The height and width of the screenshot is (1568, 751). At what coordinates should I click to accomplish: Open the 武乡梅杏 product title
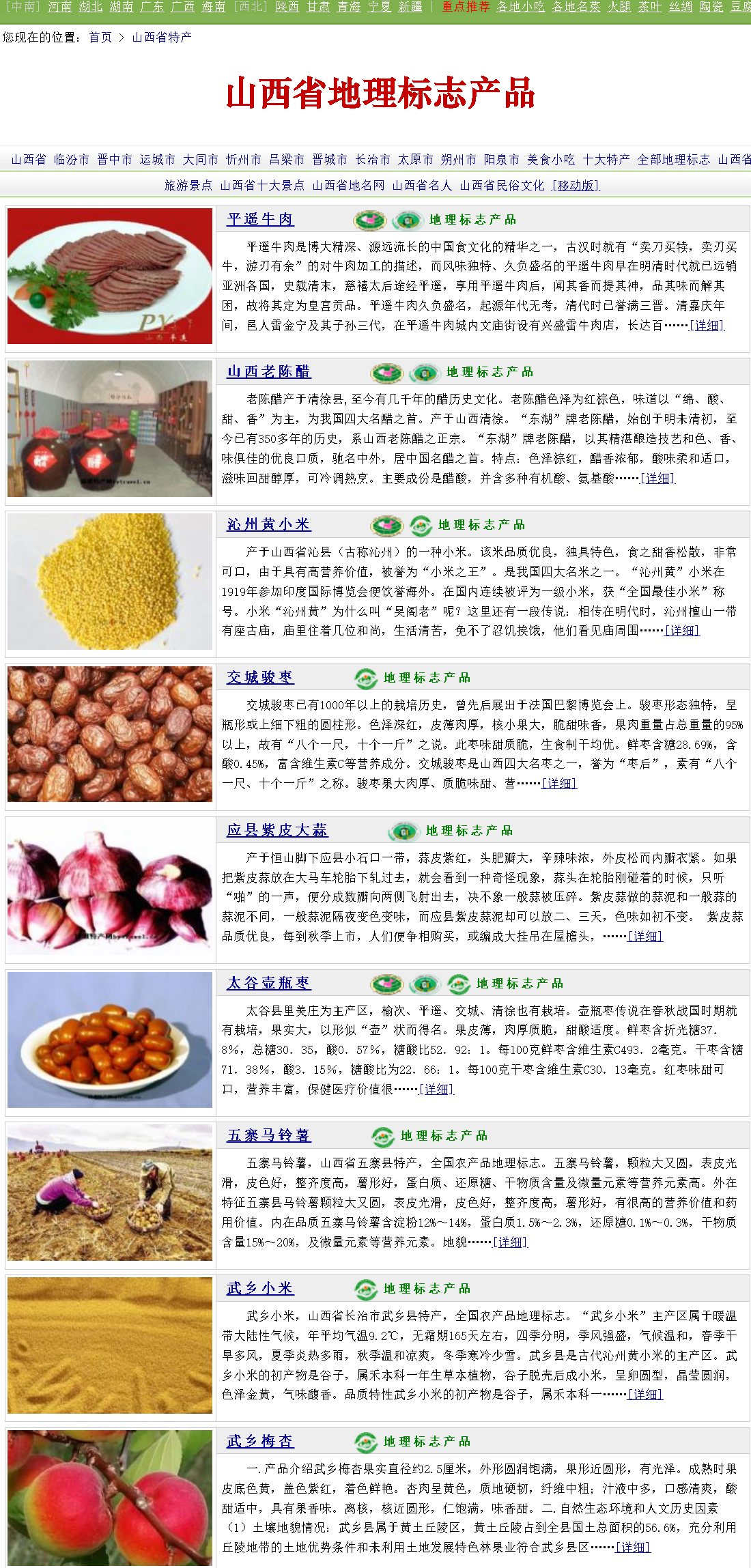tap(260, 1442)
